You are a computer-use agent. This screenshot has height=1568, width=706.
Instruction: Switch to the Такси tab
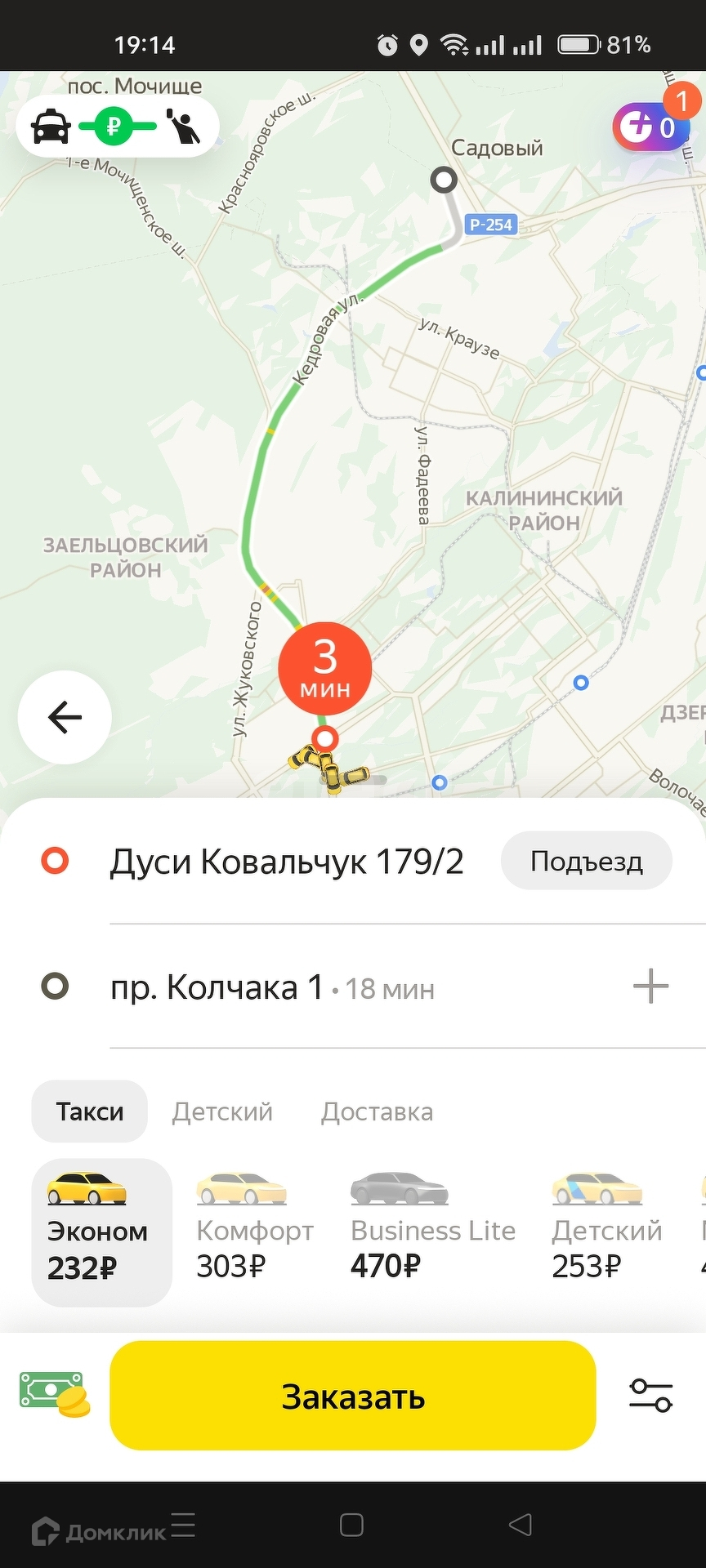[90, 1111]
